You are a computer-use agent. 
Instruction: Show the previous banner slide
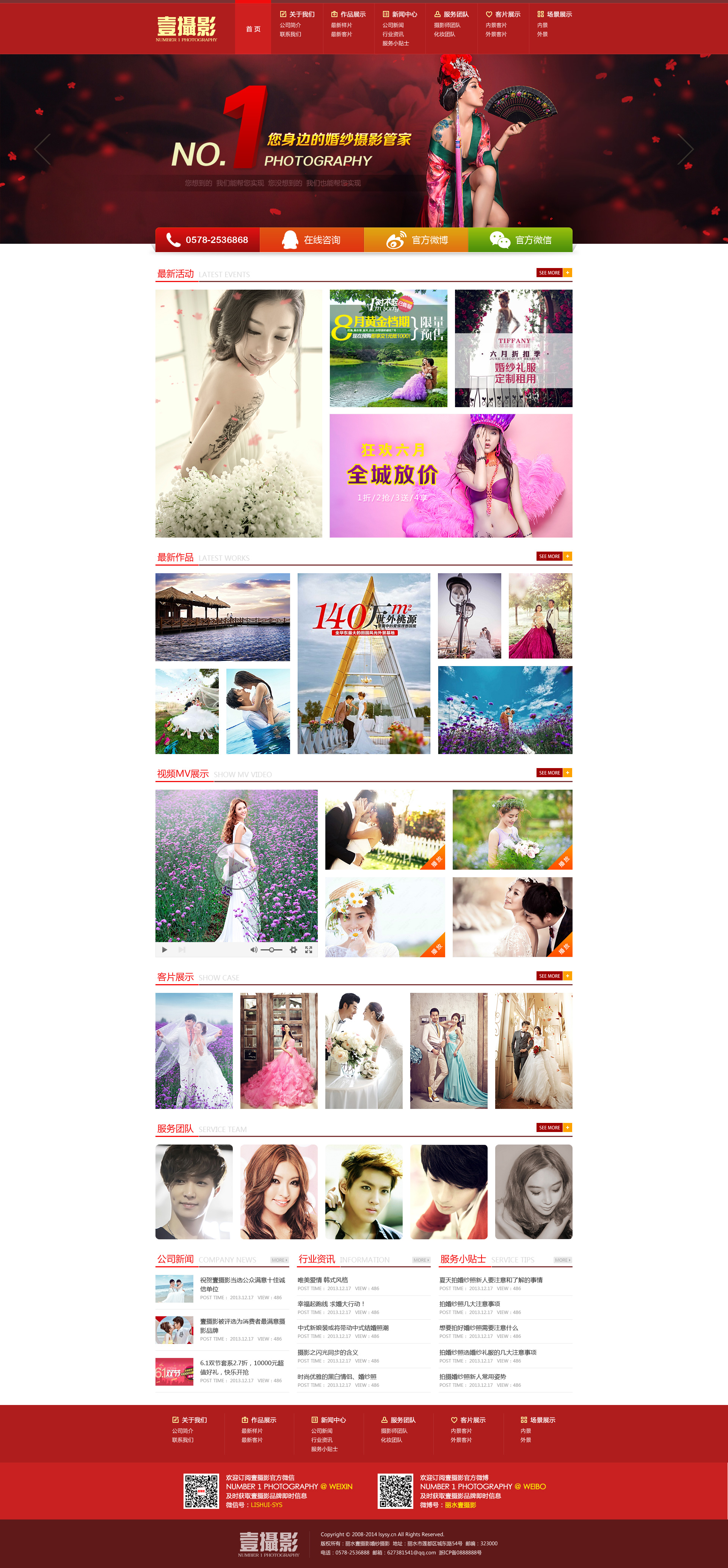42,149
